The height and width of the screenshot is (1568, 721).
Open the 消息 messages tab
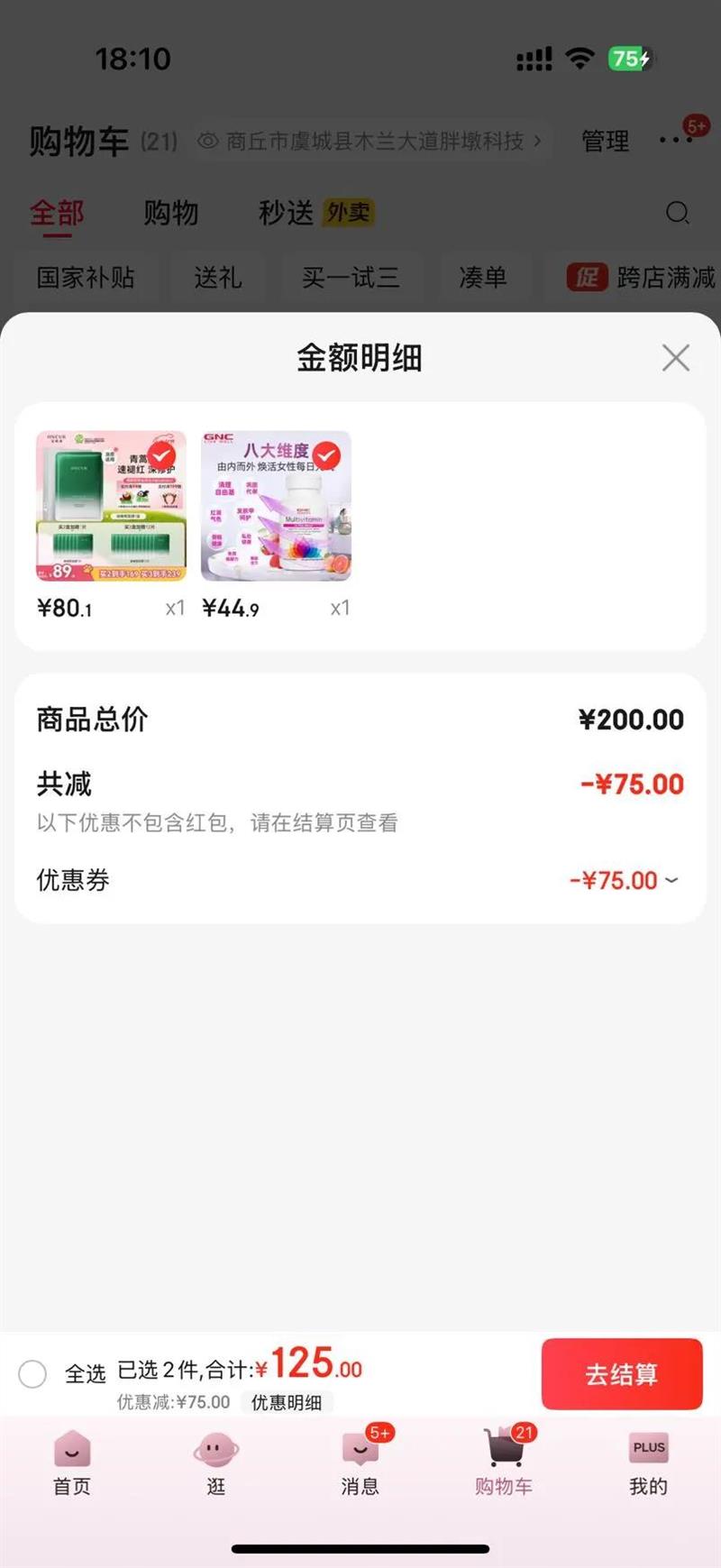tap(360, 1463)
